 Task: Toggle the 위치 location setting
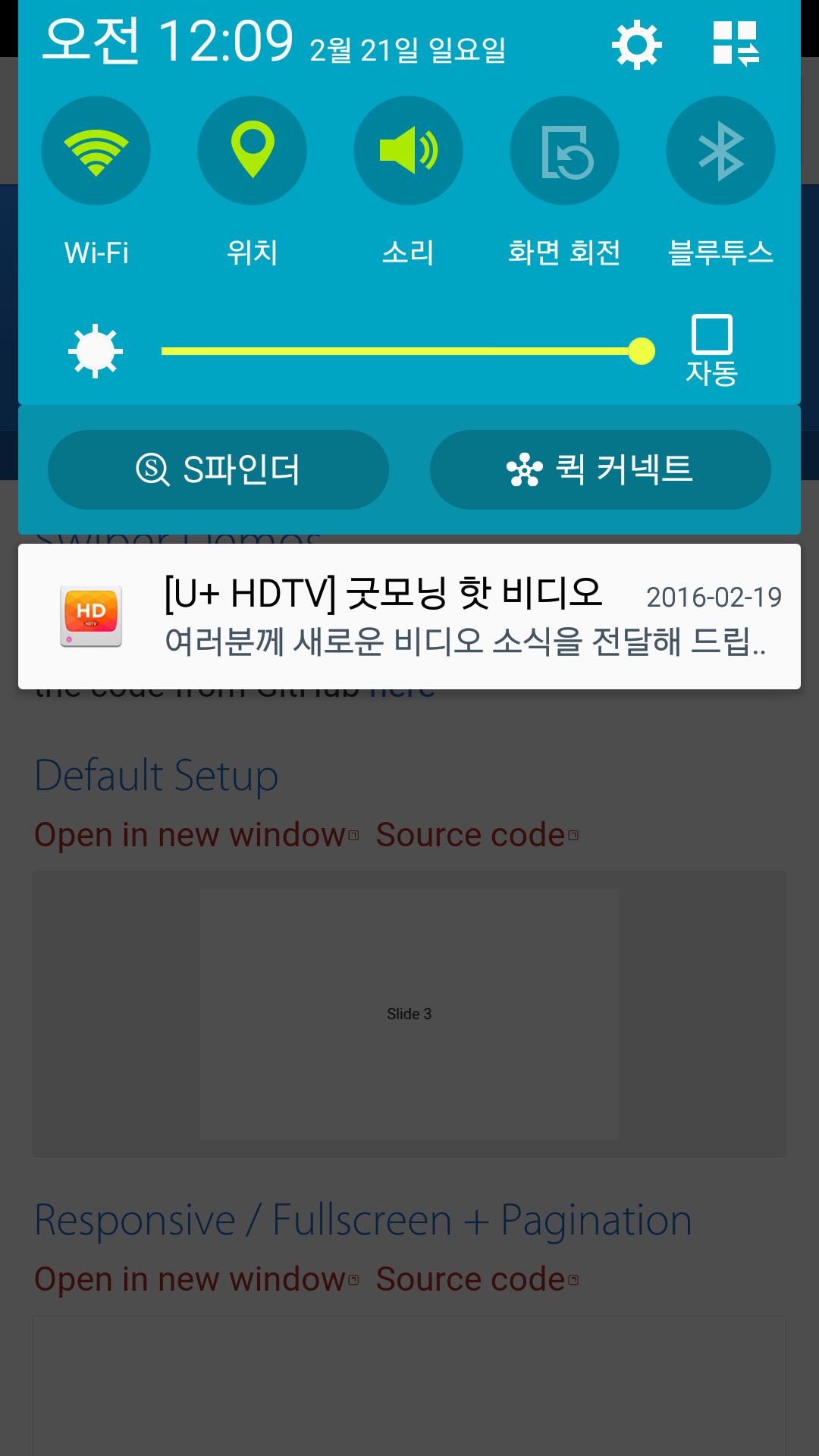click(253, 150)
